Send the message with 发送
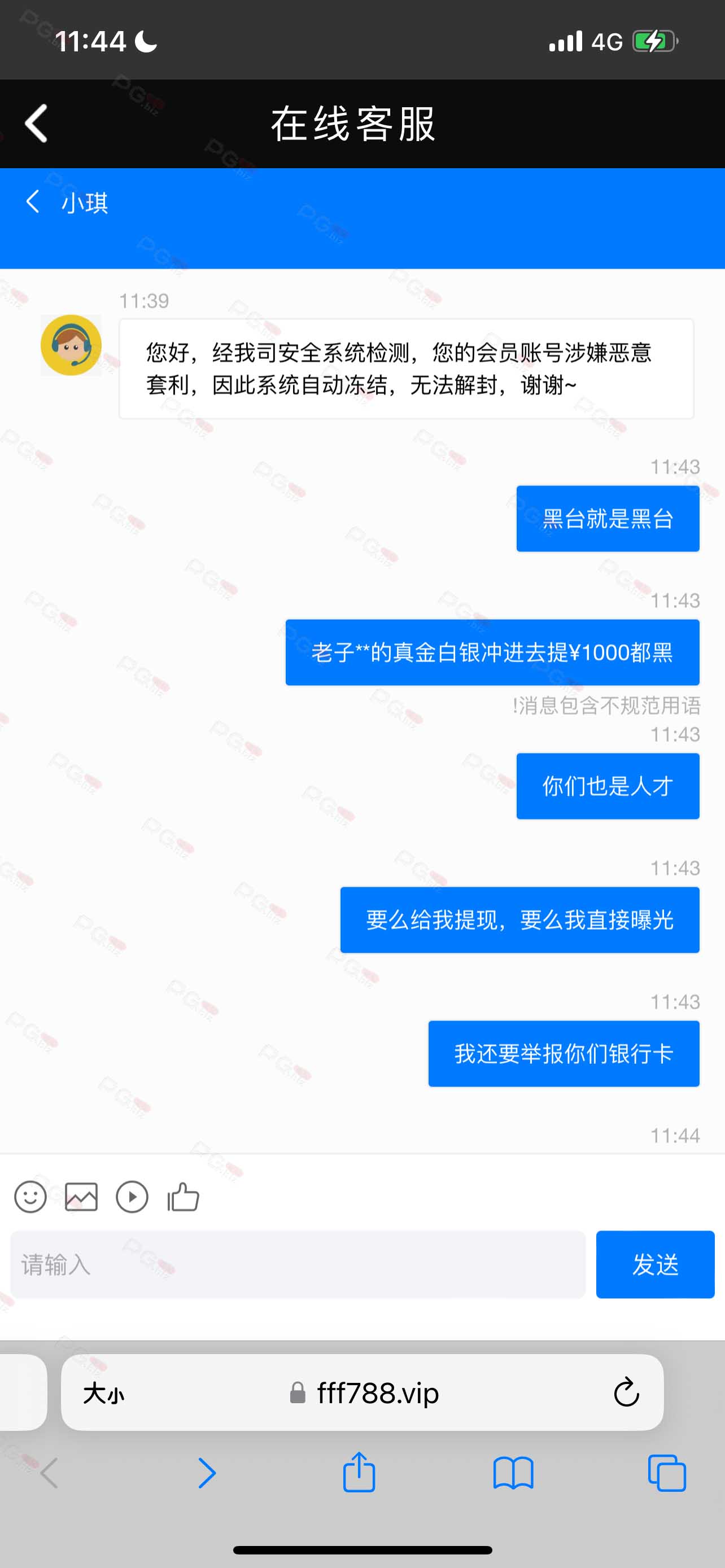The image size is (725, 1568). click(x=655, y=1264)
